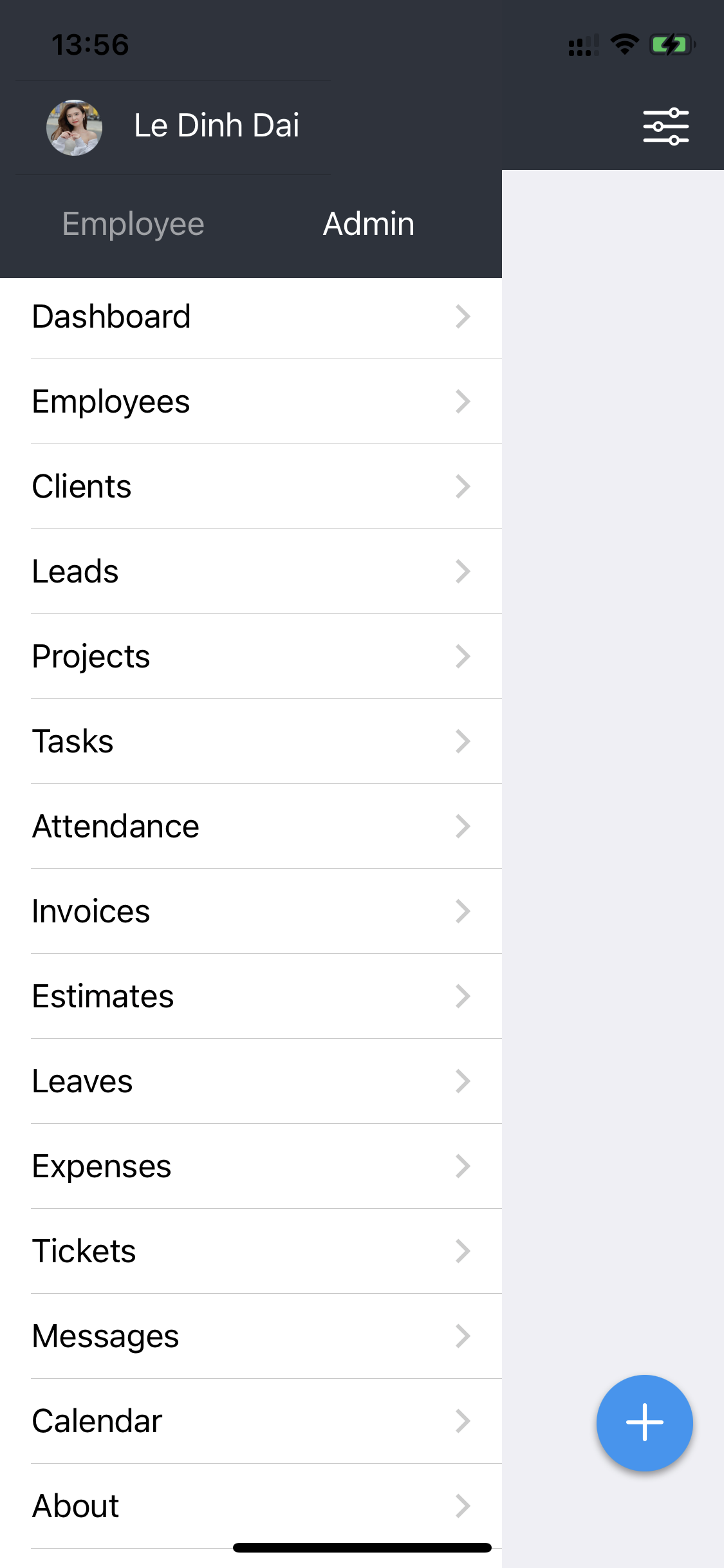
Task: Open the filter settings icon
Action: click(665, 127)
